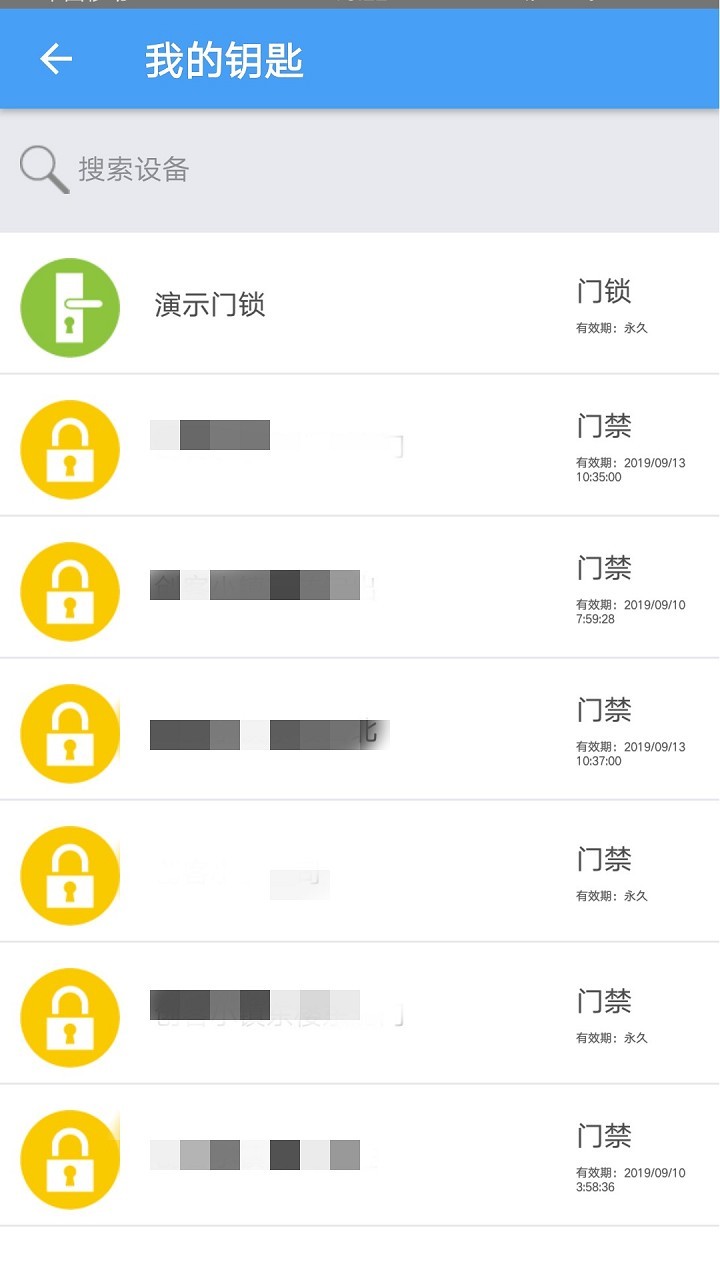The image size is (720, 1280).
Task: Tap the 有效期: 永久 text on the demo lock row
Action: 608,327
